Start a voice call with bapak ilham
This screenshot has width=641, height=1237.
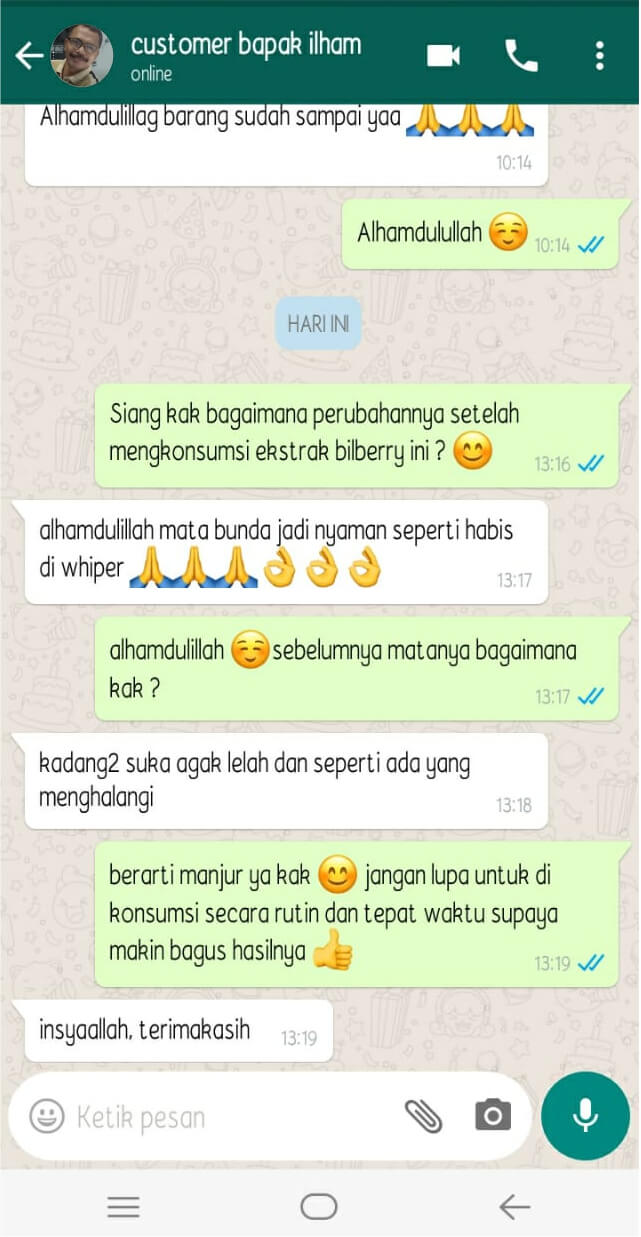pos(521,56)
